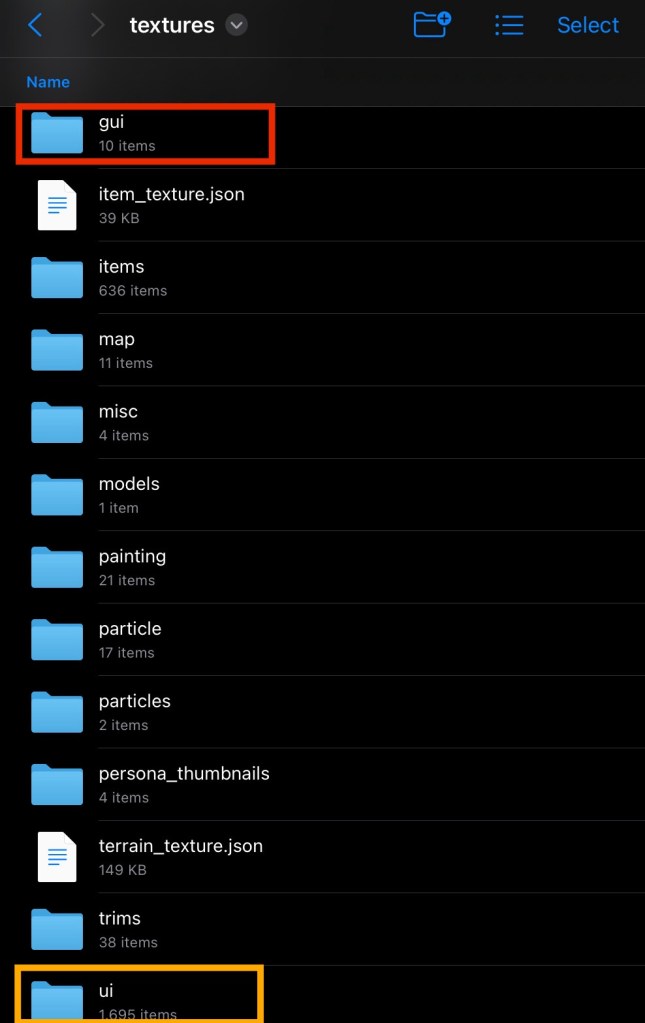Change the list view options

point(509,25)
